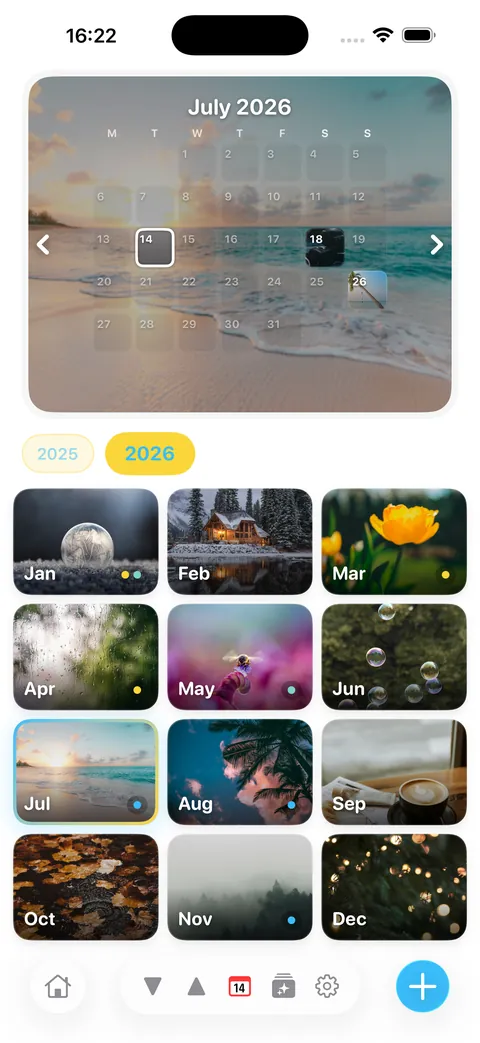
Task: Open the Sep month card
Action: tap(394, 772)
